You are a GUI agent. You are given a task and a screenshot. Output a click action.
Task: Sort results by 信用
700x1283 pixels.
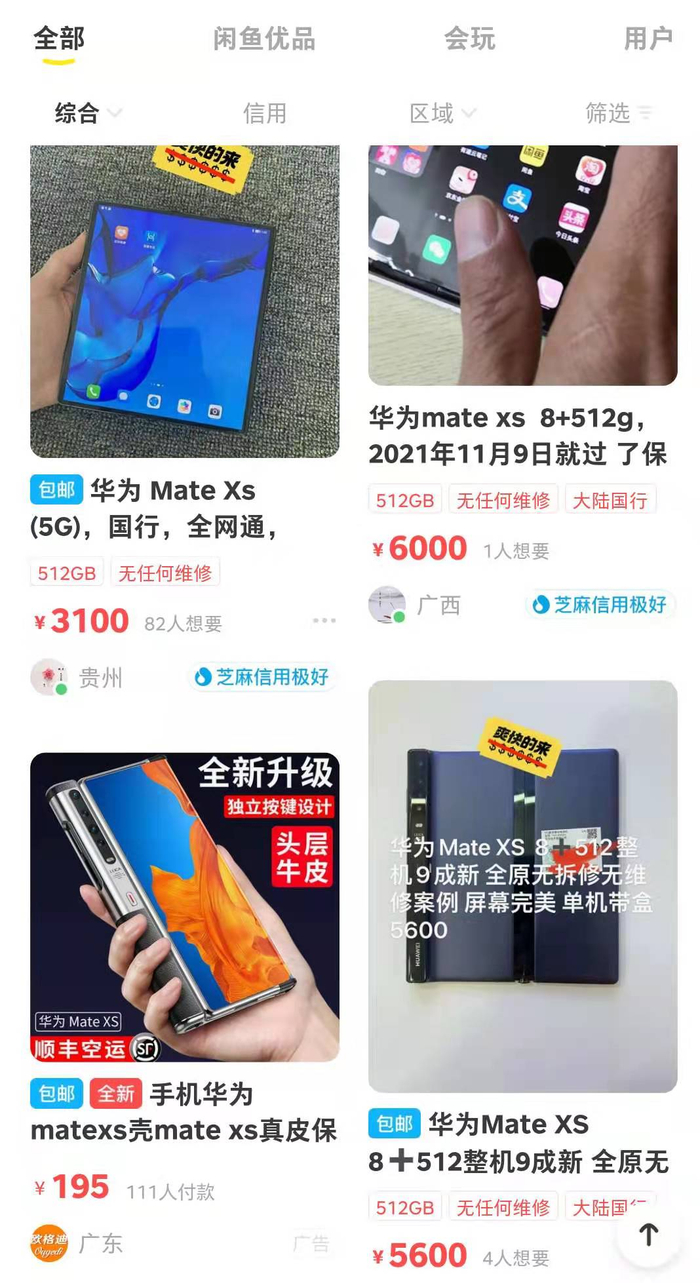264,113
